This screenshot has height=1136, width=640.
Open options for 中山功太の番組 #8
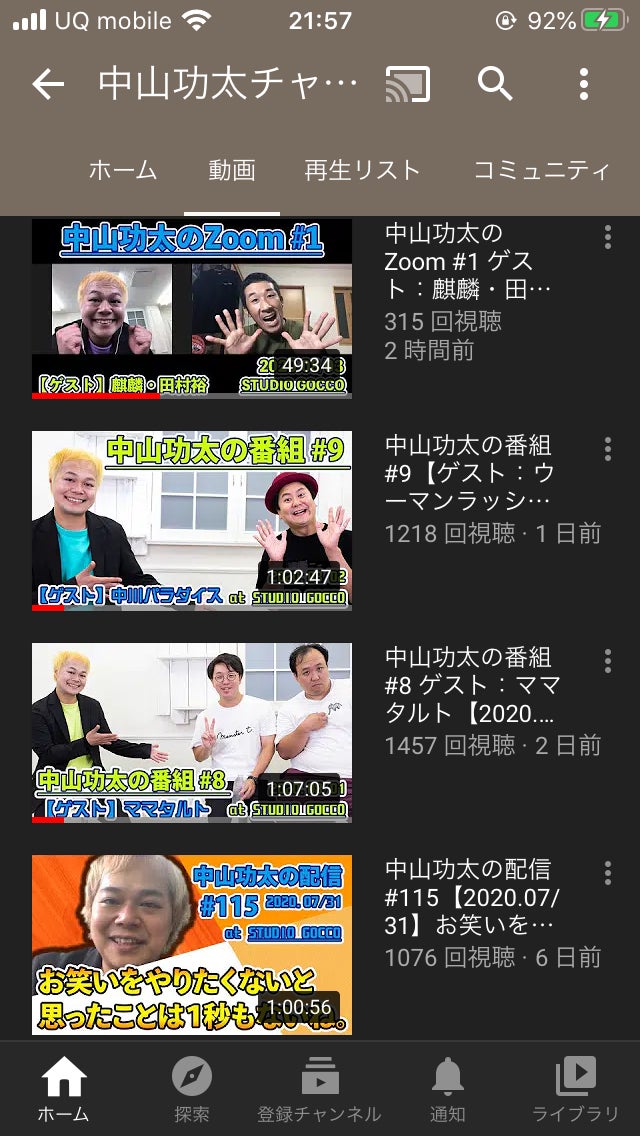coord(607,661)
